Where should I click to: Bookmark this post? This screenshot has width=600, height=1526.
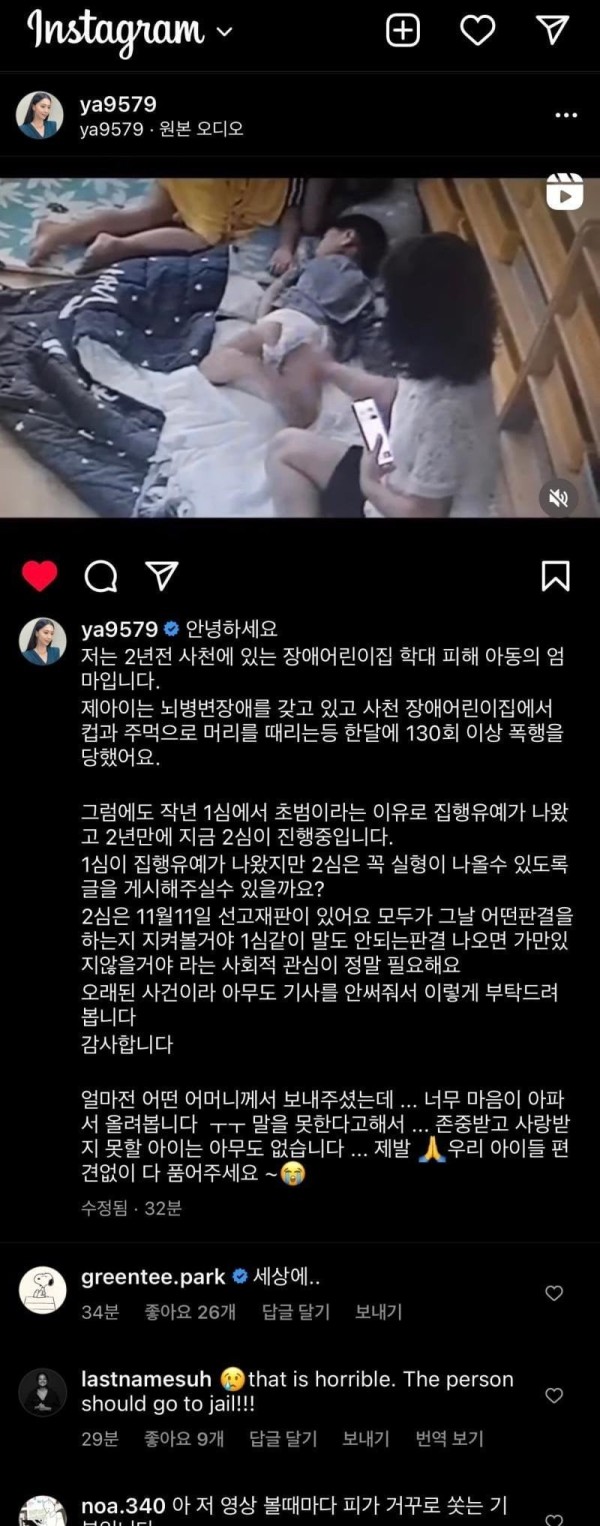(x=555, y=575)
